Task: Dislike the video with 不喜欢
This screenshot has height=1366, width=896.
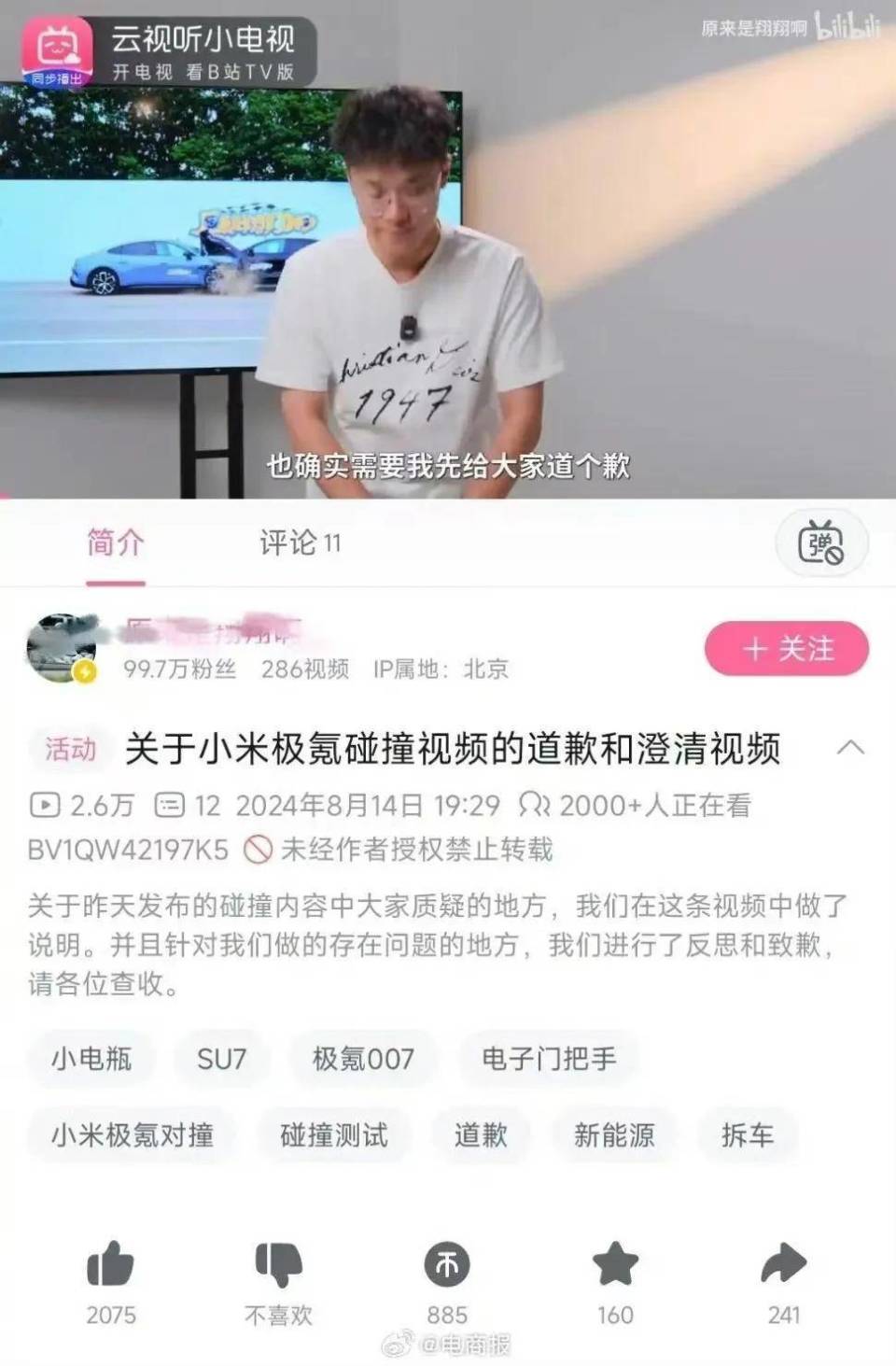Action: (x=278, y=1266)
